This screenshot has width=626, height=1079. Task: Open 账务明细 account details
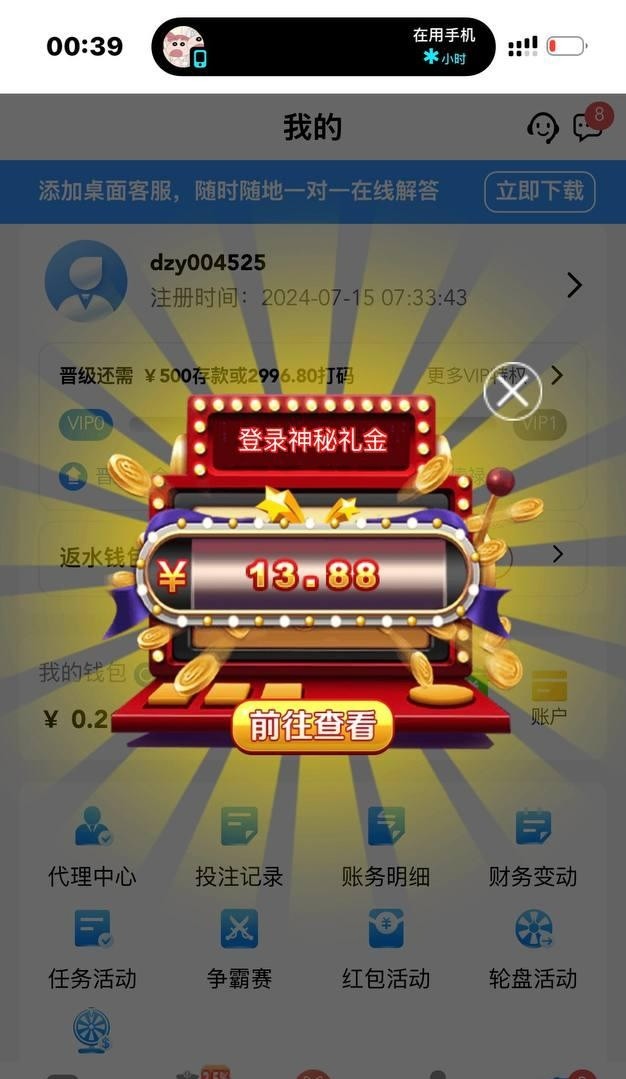point(386,846)
